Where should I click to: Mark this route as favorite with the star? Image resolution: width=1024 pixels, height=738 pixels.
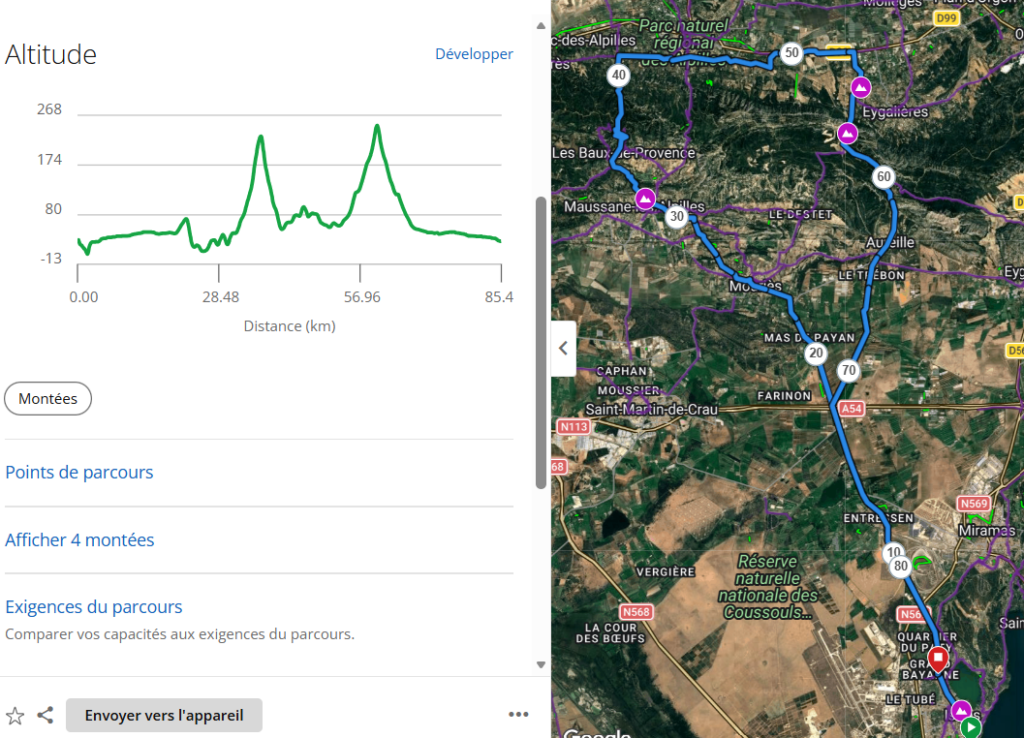point(15,715)
